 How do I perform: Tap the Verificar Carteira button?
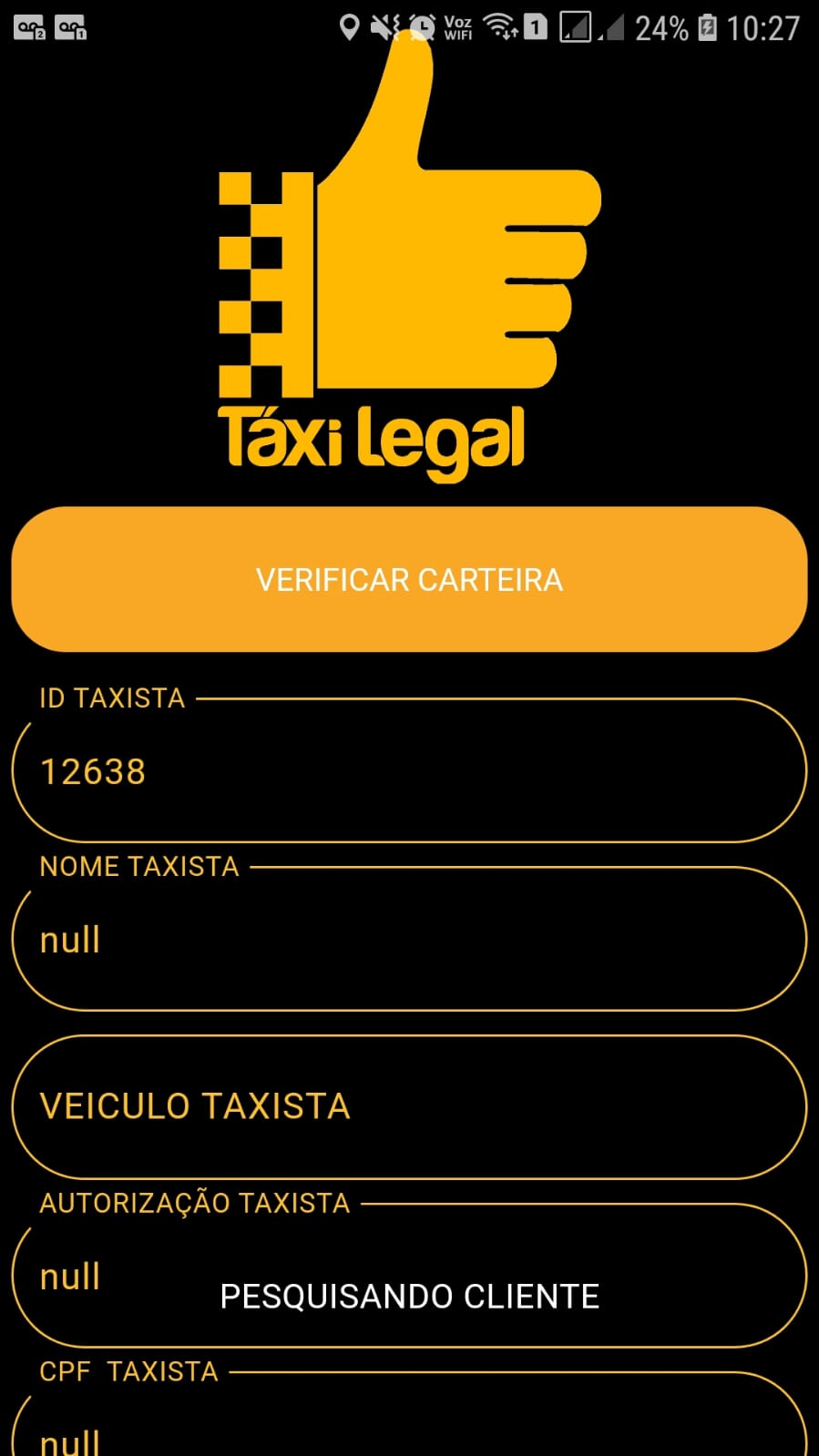click(409, 579)
